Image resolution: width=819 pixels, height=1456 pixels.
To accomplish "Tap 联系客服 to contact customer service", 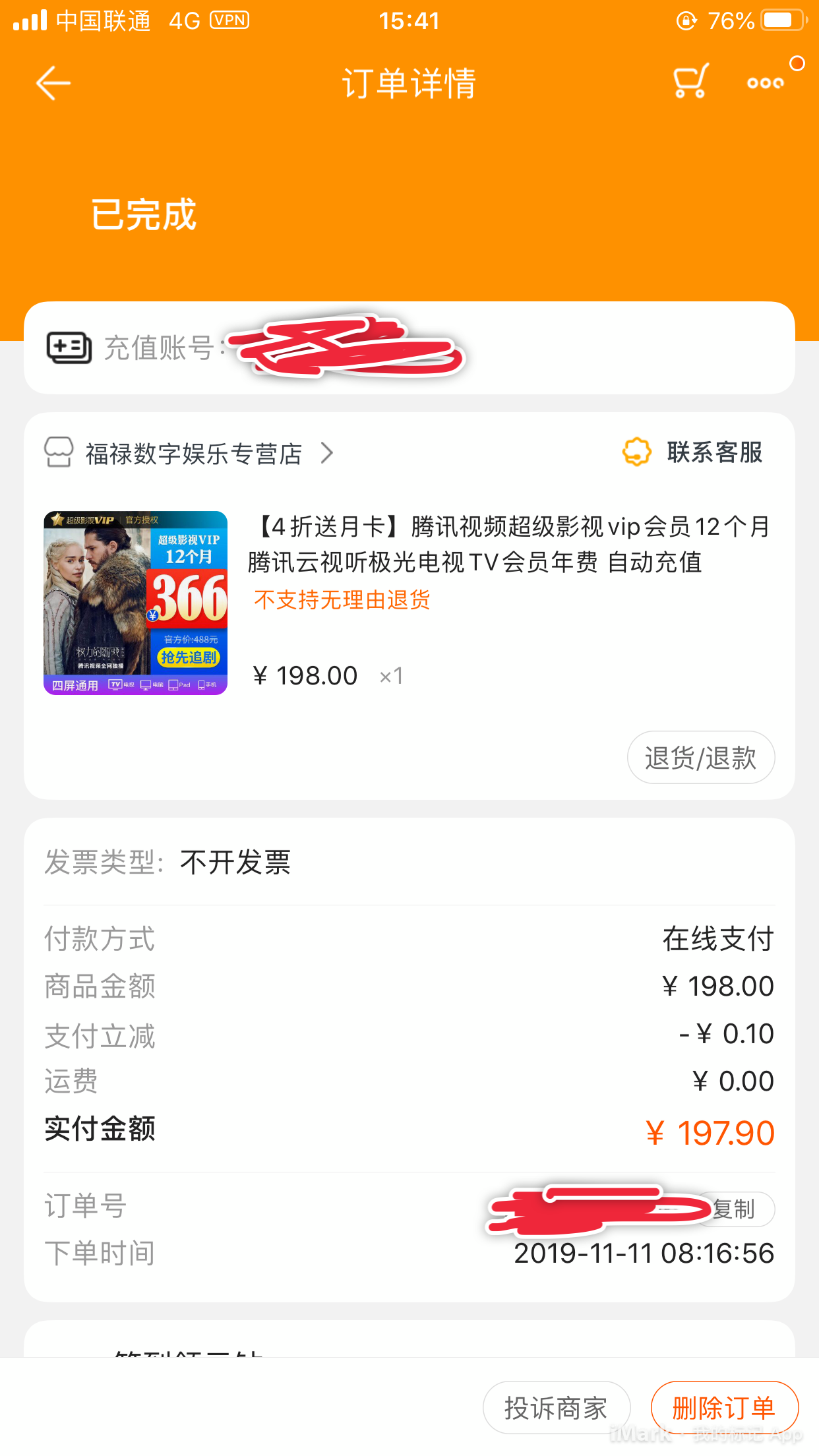I will tap(694, 452).
